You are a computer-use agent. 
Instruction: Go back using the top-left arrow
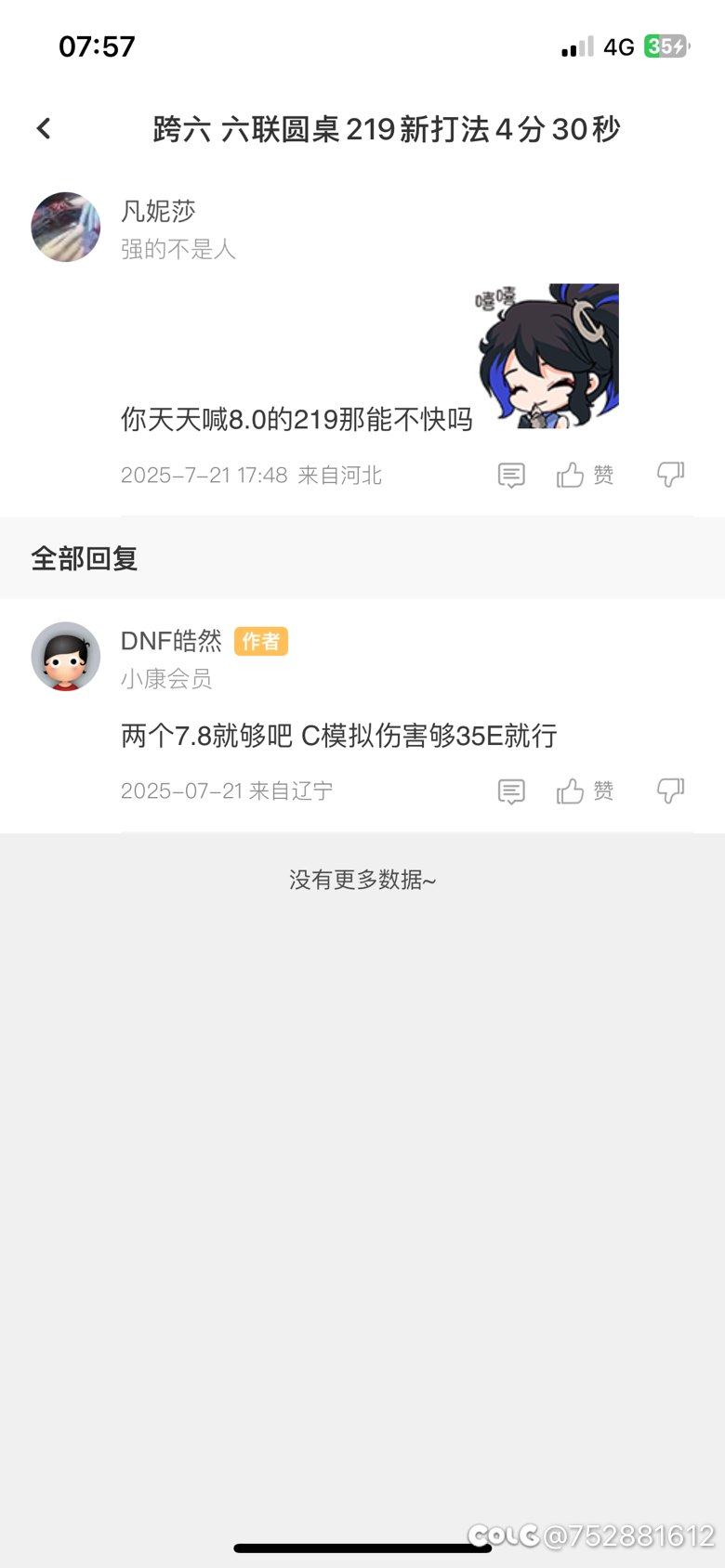[44, 129]
